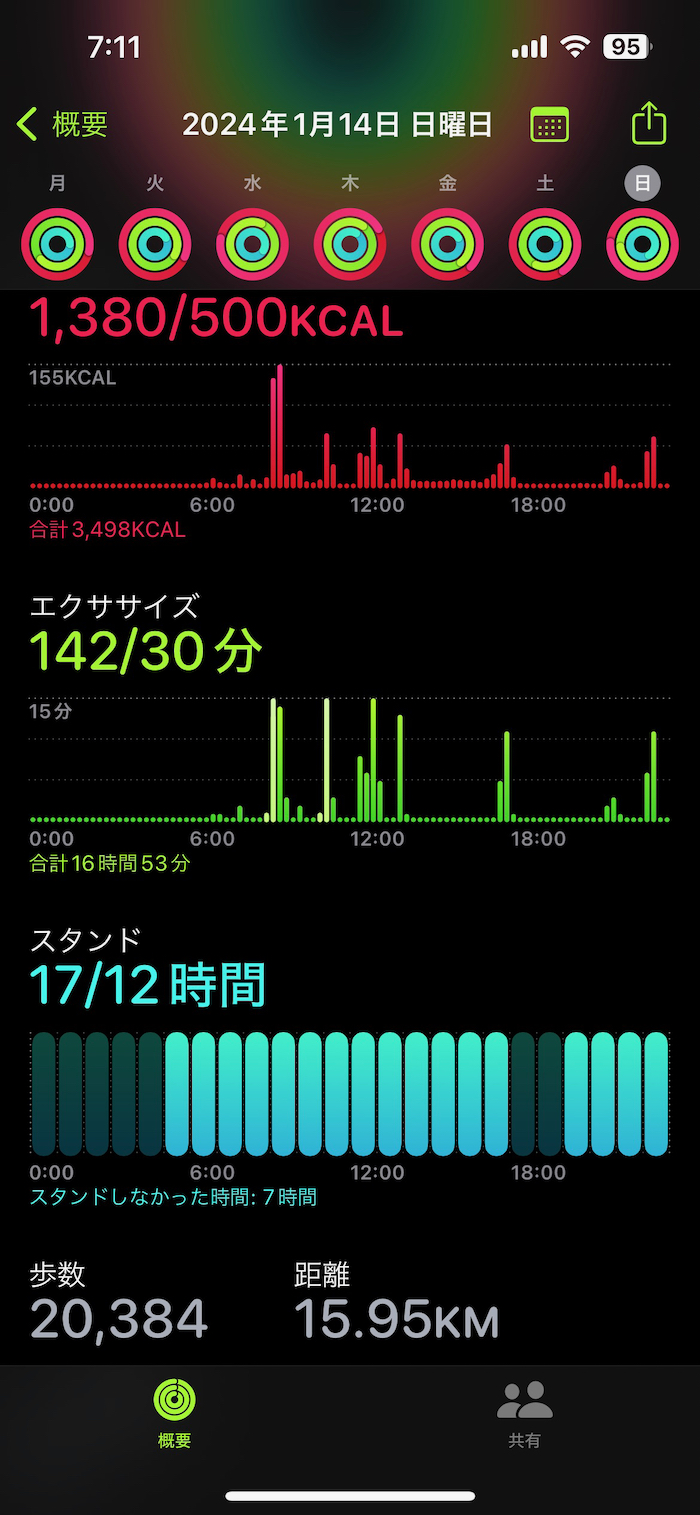
Task: Open the 概要 tab
Action: 175,1414
